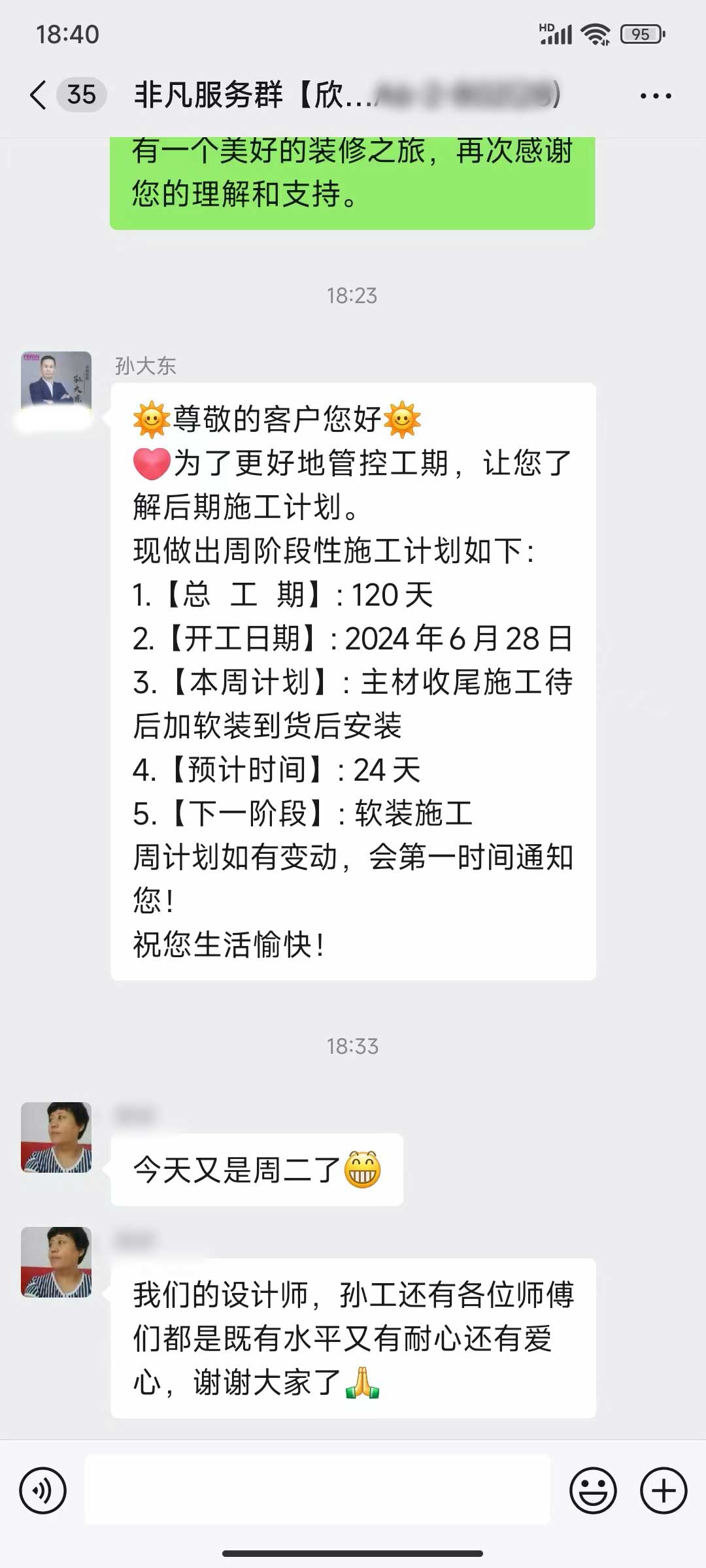Screen dimensions: 706x1568
Task: View 孙大东's profile avatar
Action: (56, 387)
